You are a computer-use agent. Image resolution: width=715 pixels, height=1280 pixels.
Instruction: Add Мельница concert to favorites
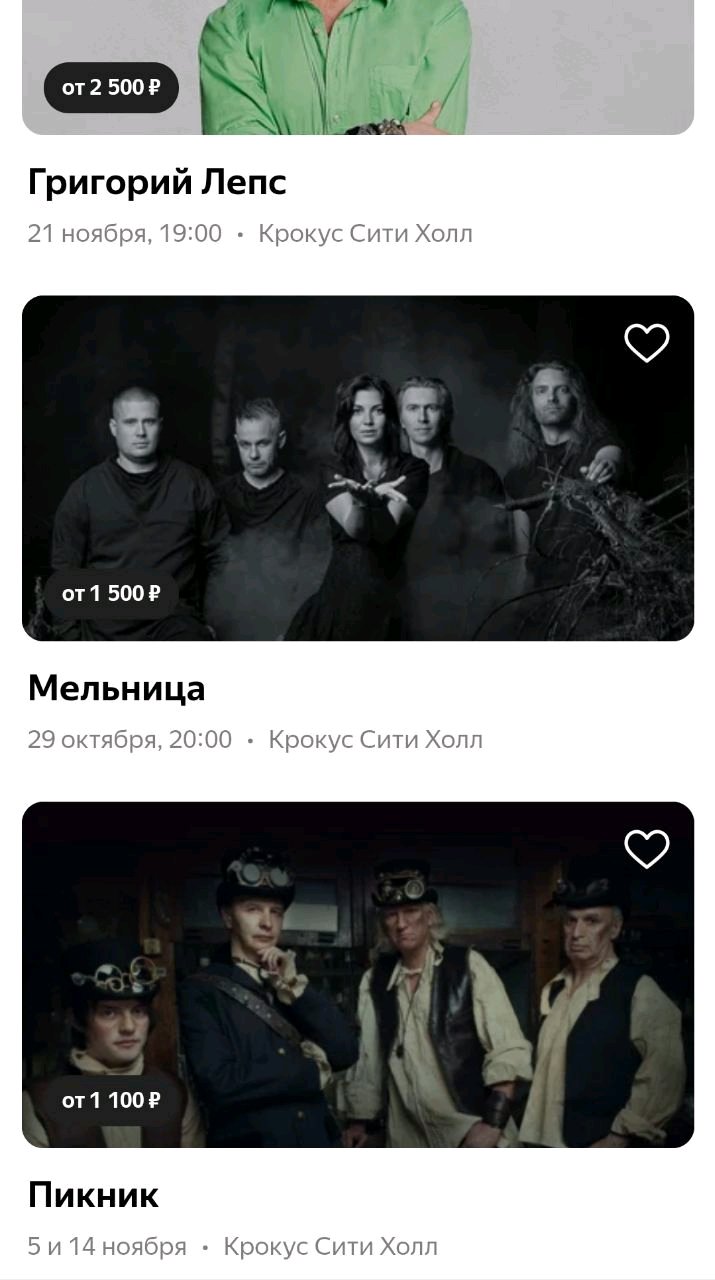click(647, 343)
